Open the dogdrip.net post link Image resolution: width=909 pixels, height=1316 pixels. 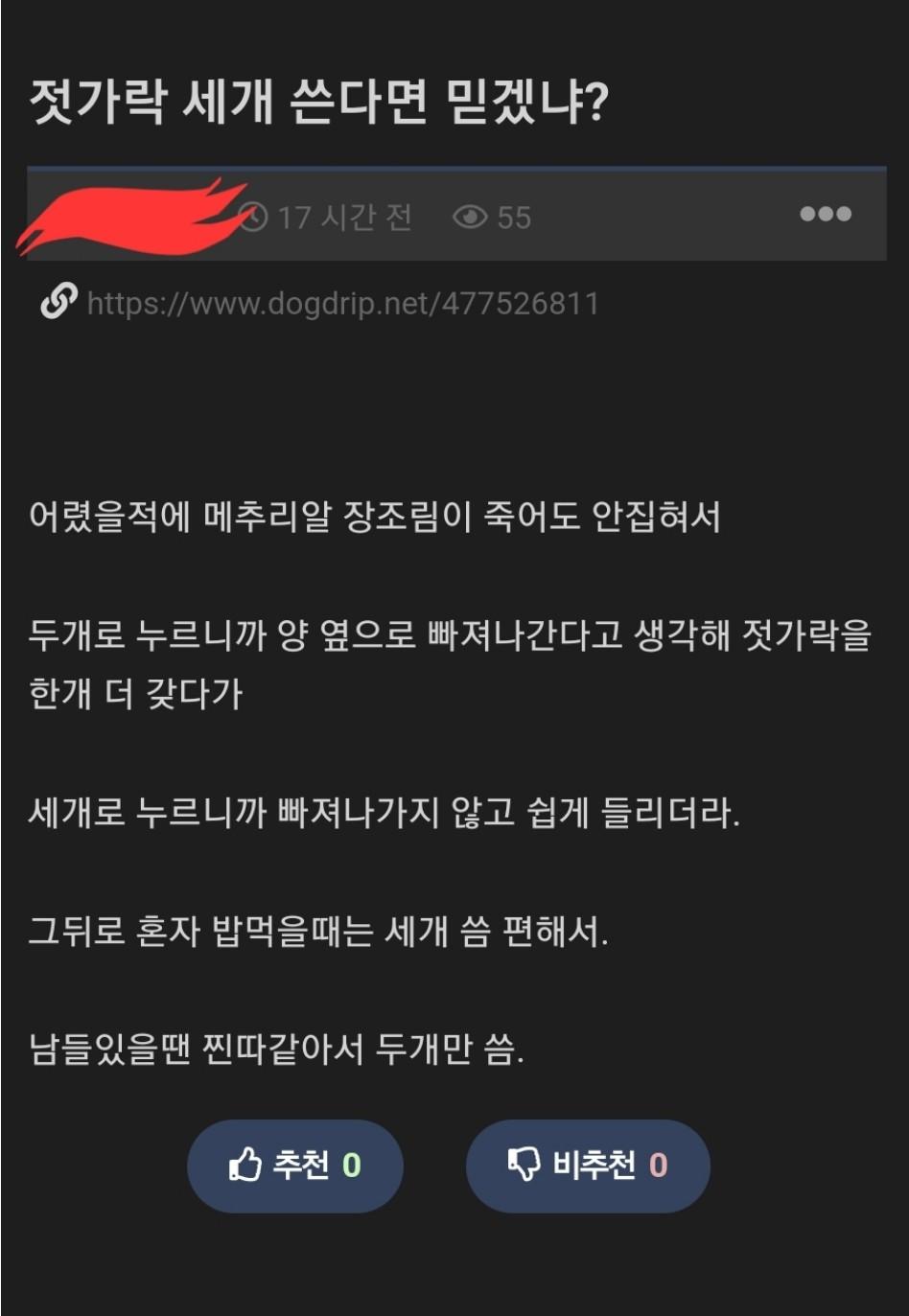click(341, 304)
